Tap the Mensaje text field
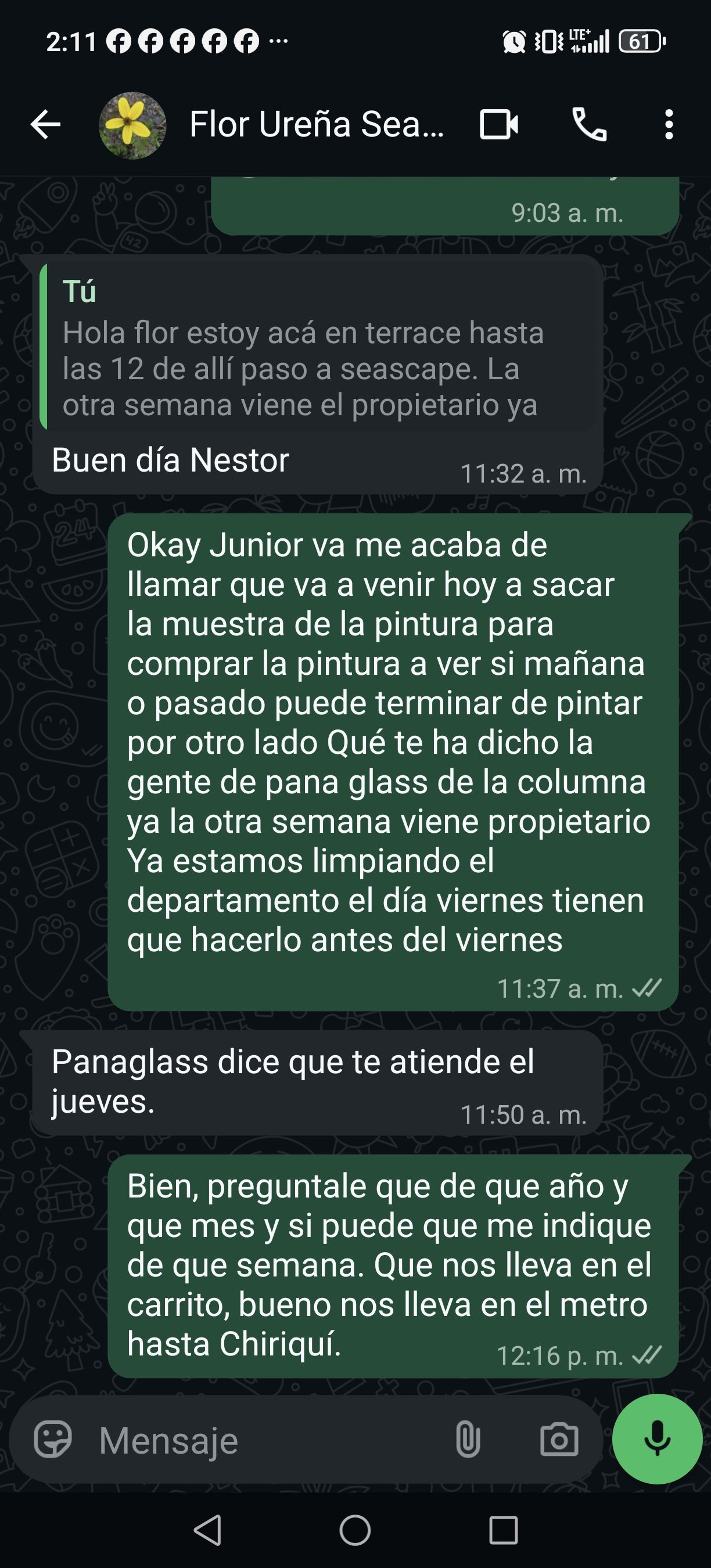711x1568 pixels. [268, 1440]
